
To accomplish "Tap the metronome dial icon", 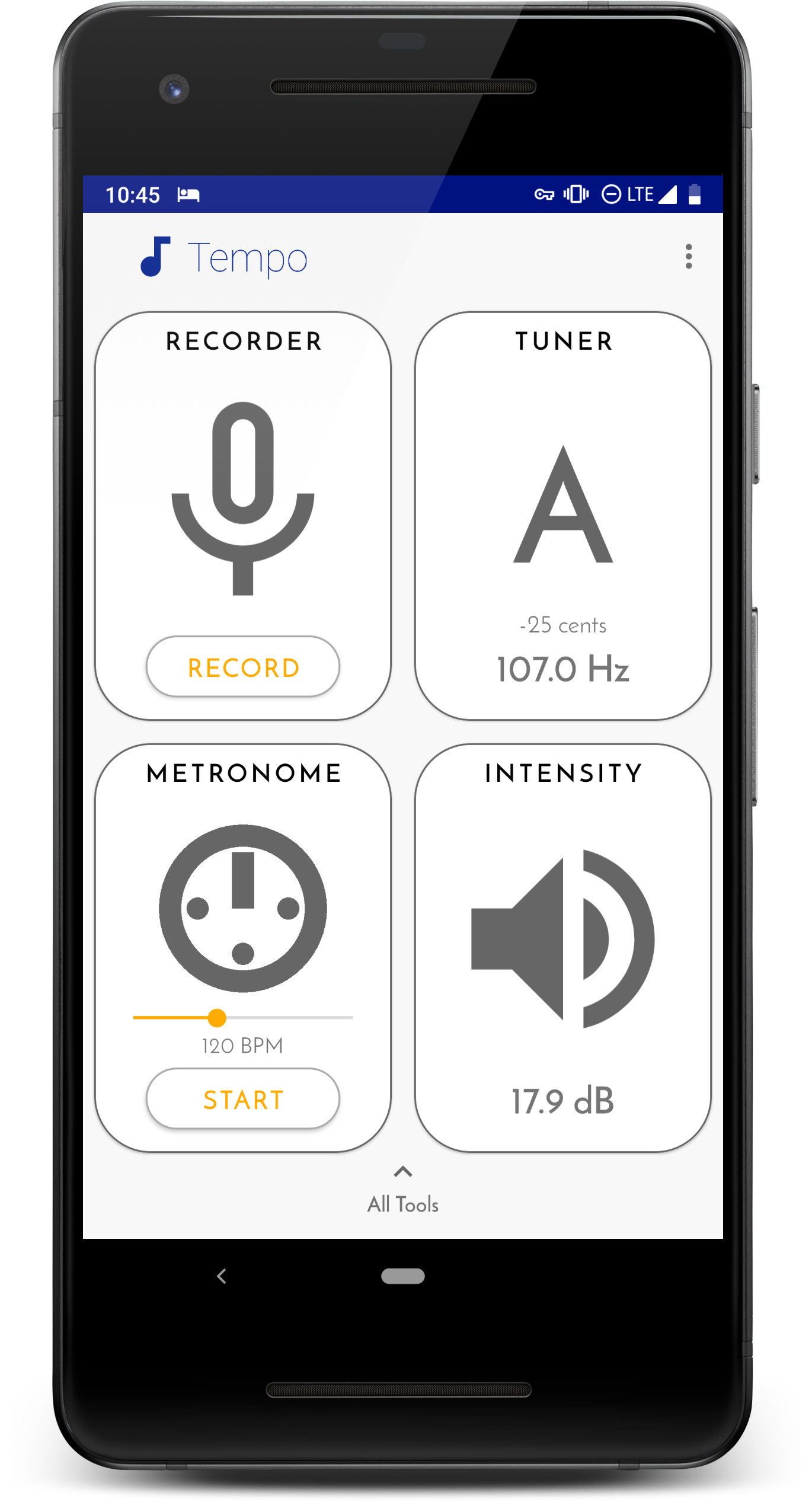I will click(243, 908).
